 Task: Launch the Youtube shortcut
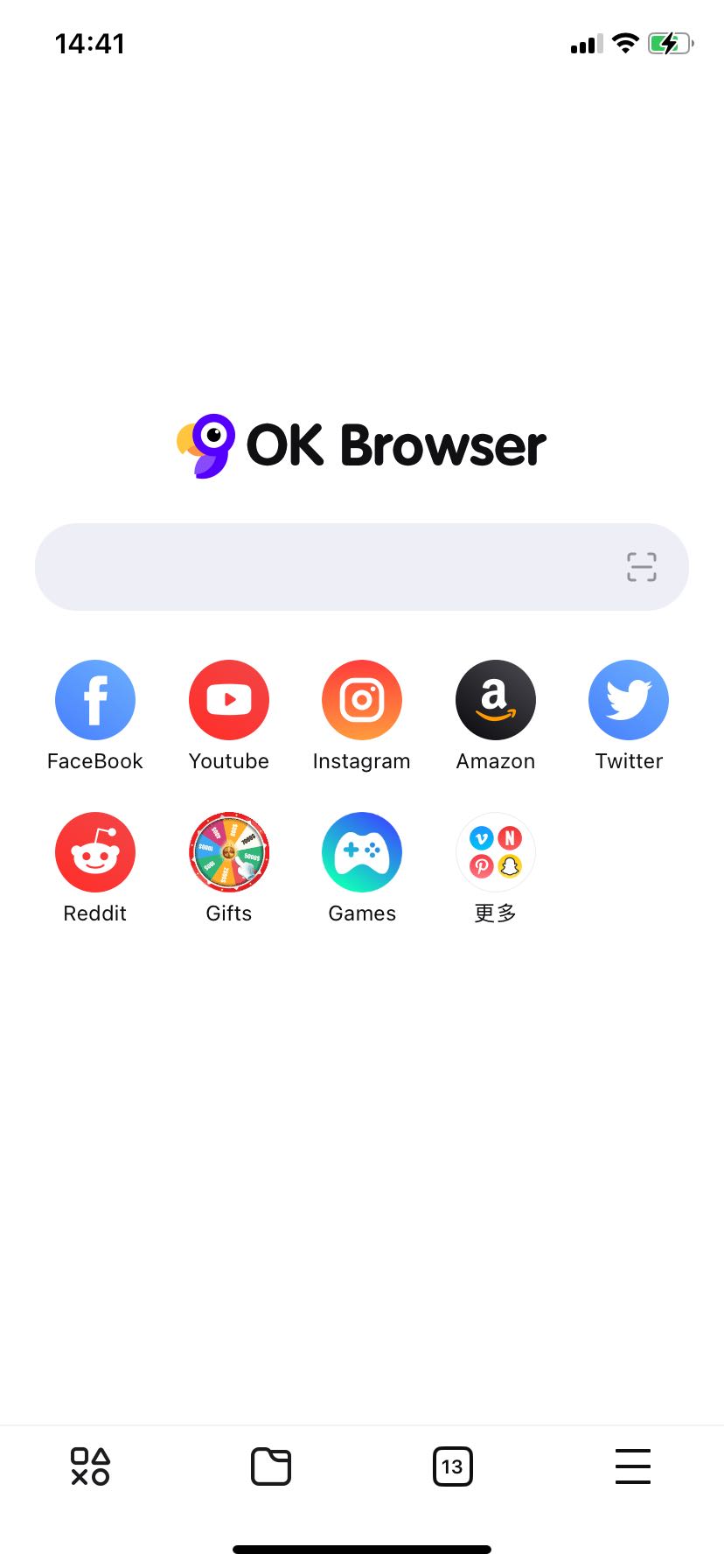[229, 700]
